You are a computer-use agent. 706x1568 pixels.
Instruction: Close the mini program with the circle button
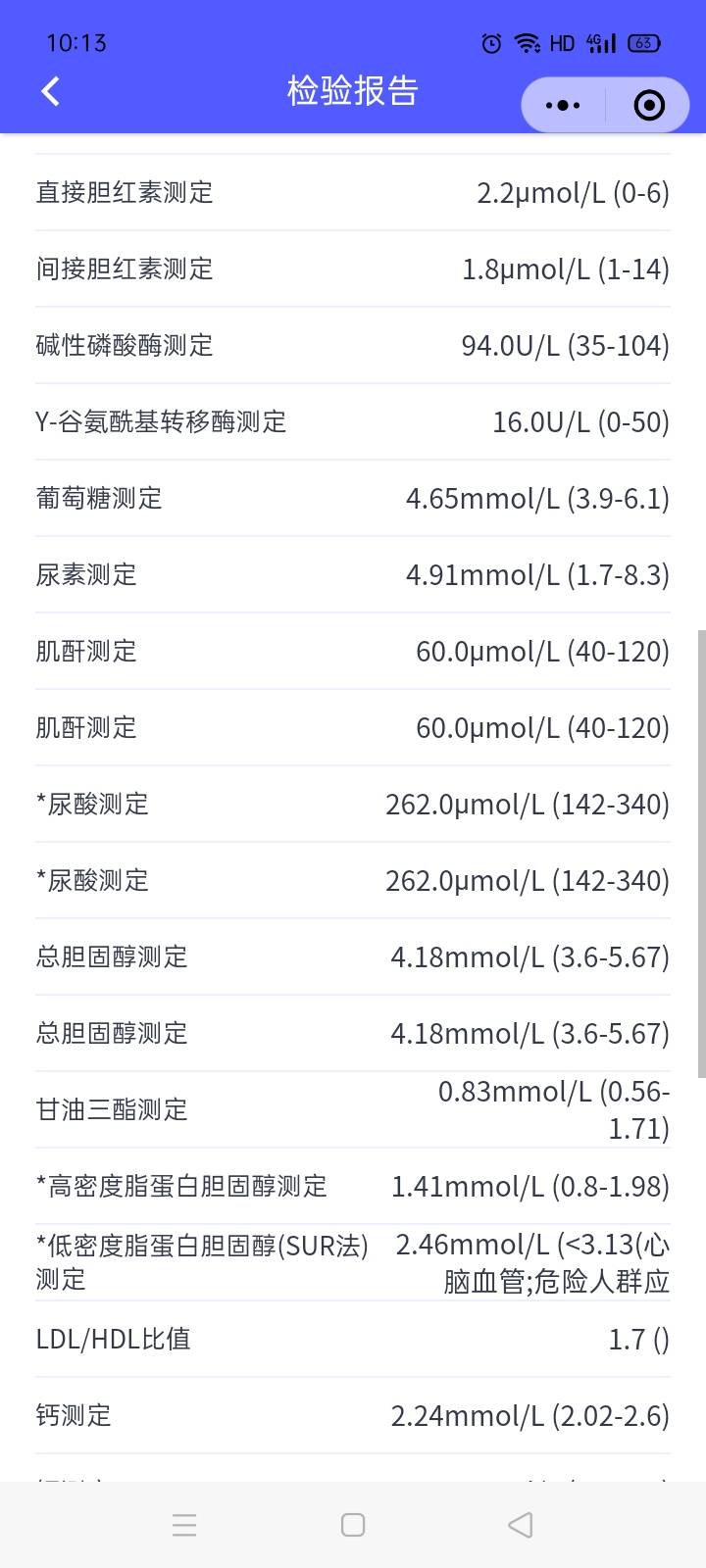point(649,105)
